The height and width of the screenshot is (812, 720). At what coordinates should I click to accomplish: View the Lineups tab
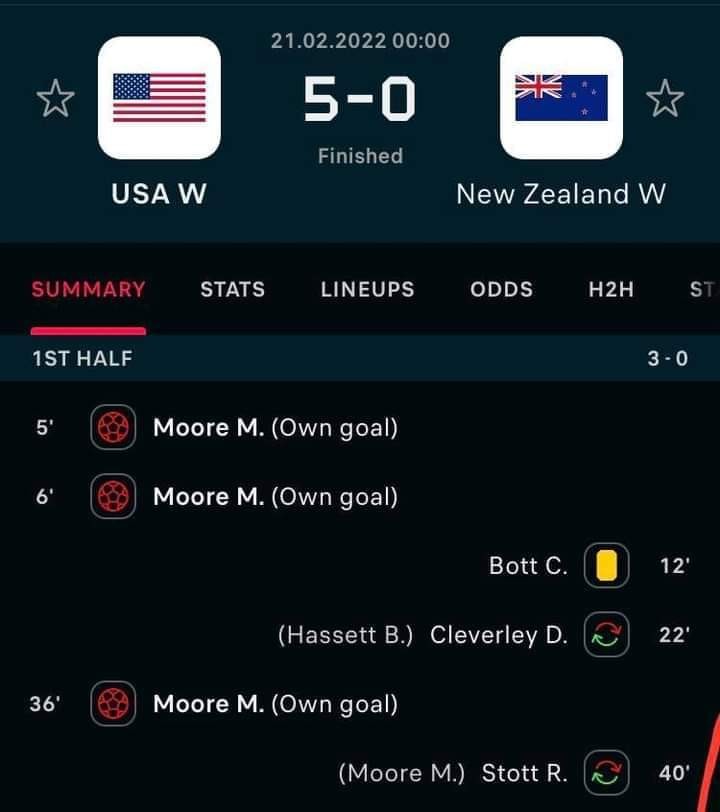tap(367, 290)
